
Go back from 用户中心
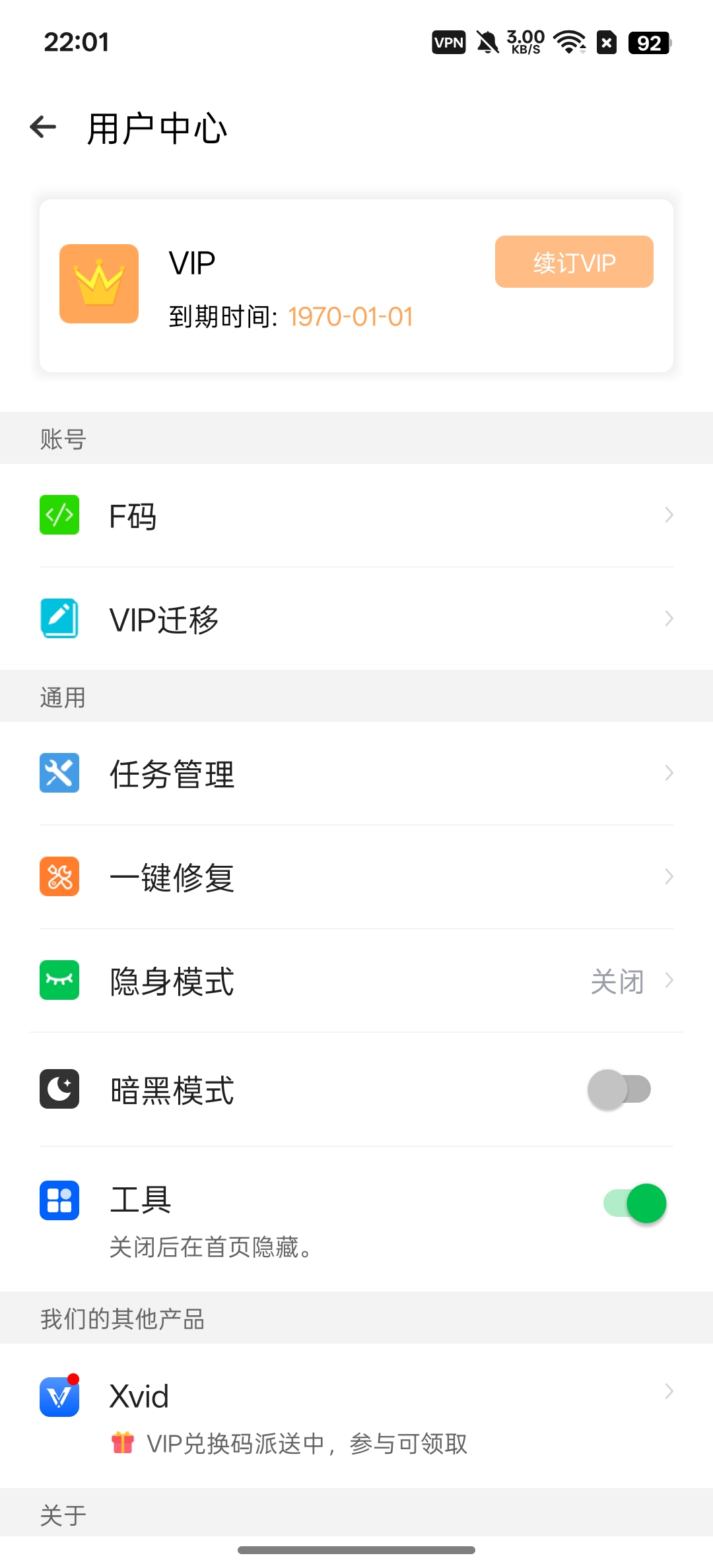[44, 127]
